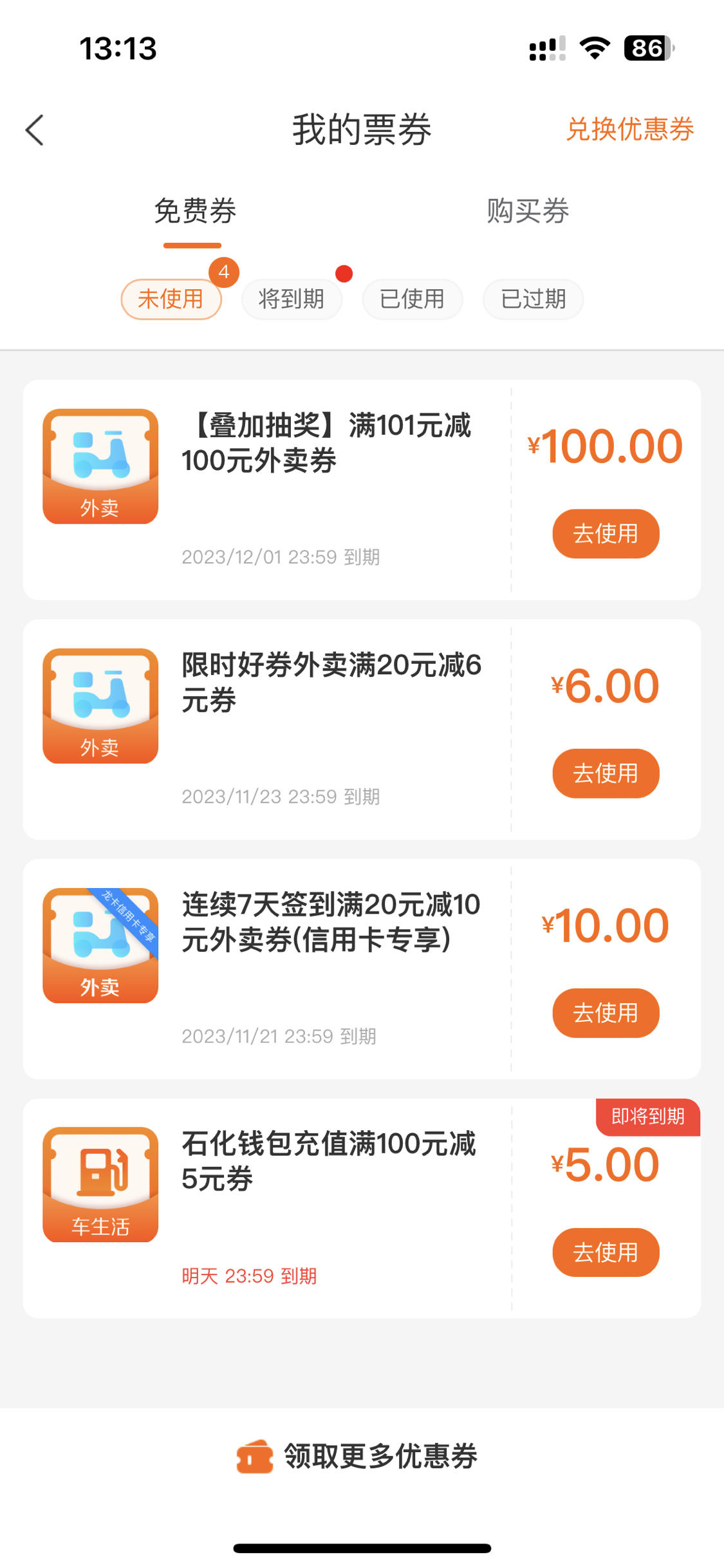Use the ¥6.00 takeaway coupon
The height and width of the screenshot is (1568, 724).
(606, 773)
